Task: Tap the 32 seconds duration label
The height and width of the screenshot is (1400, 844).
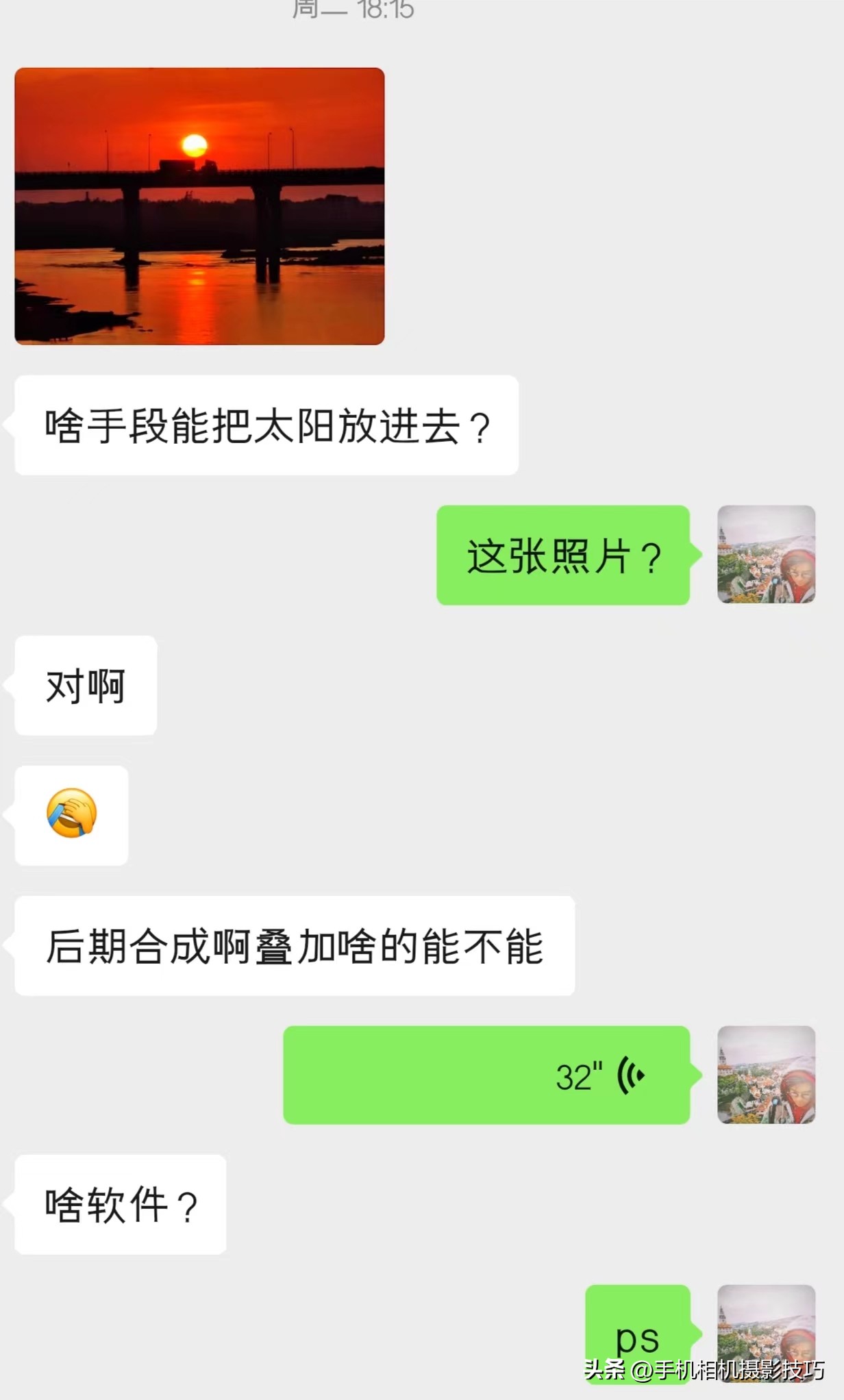Action: (579, 1075)
